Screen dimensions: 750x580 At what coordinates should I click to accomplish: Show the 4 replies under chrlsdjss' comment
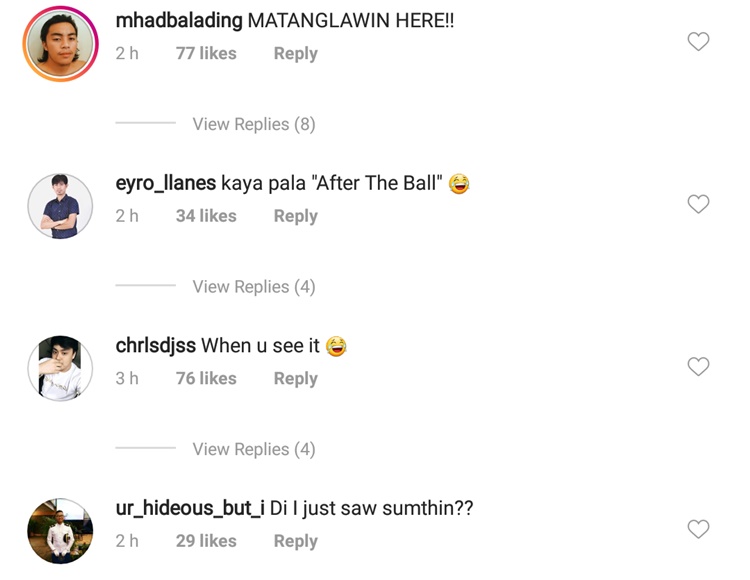pos(253,449)
